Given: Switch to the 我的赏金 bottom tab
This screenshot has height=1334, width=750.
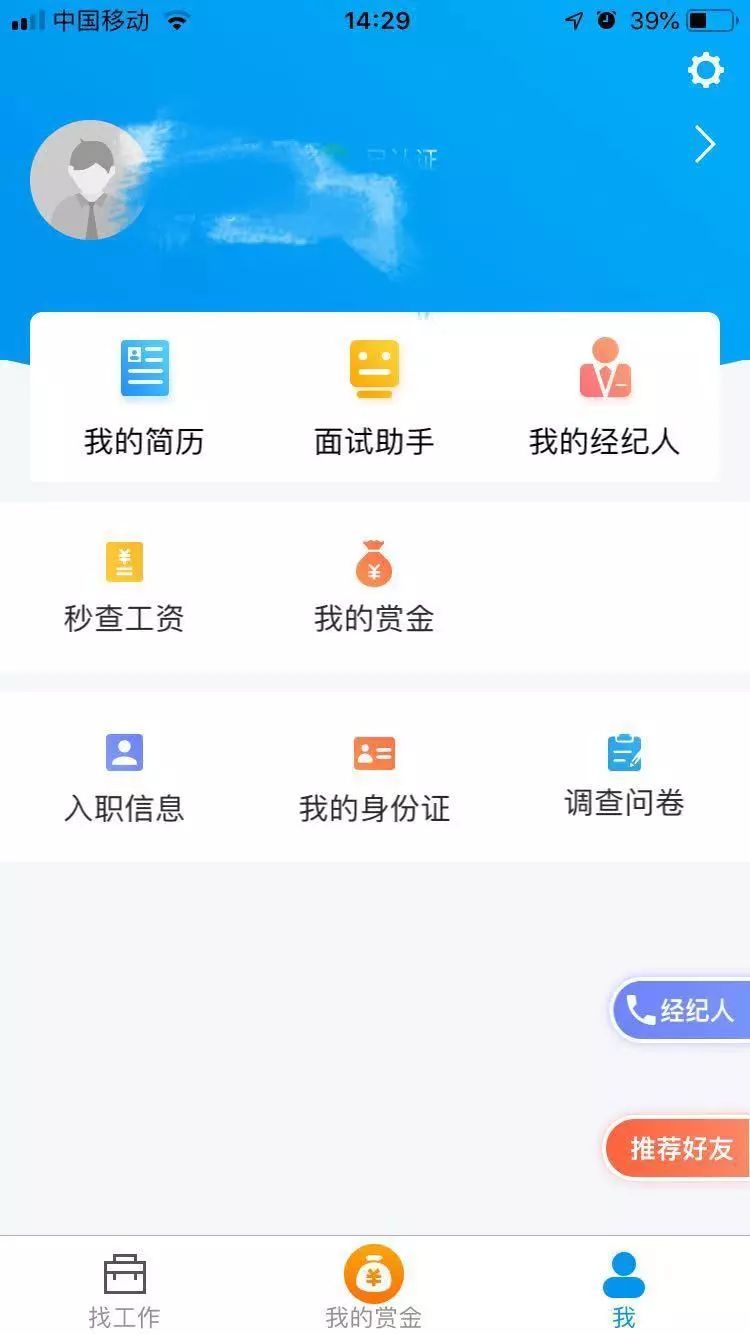Looking at the screenshot, I should 373,1290.
